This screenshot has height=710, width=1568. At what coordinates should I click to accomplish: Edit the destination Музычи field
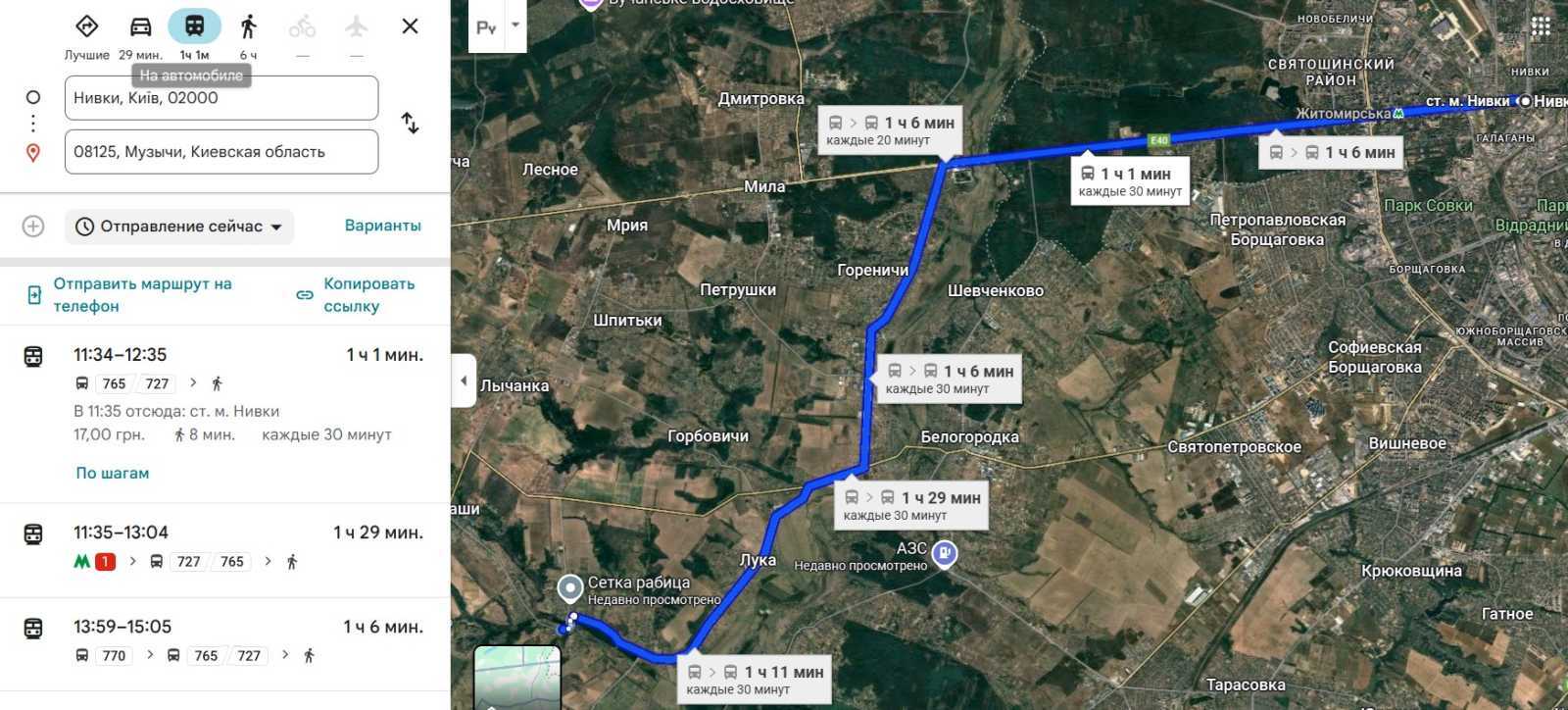[221, 152]
